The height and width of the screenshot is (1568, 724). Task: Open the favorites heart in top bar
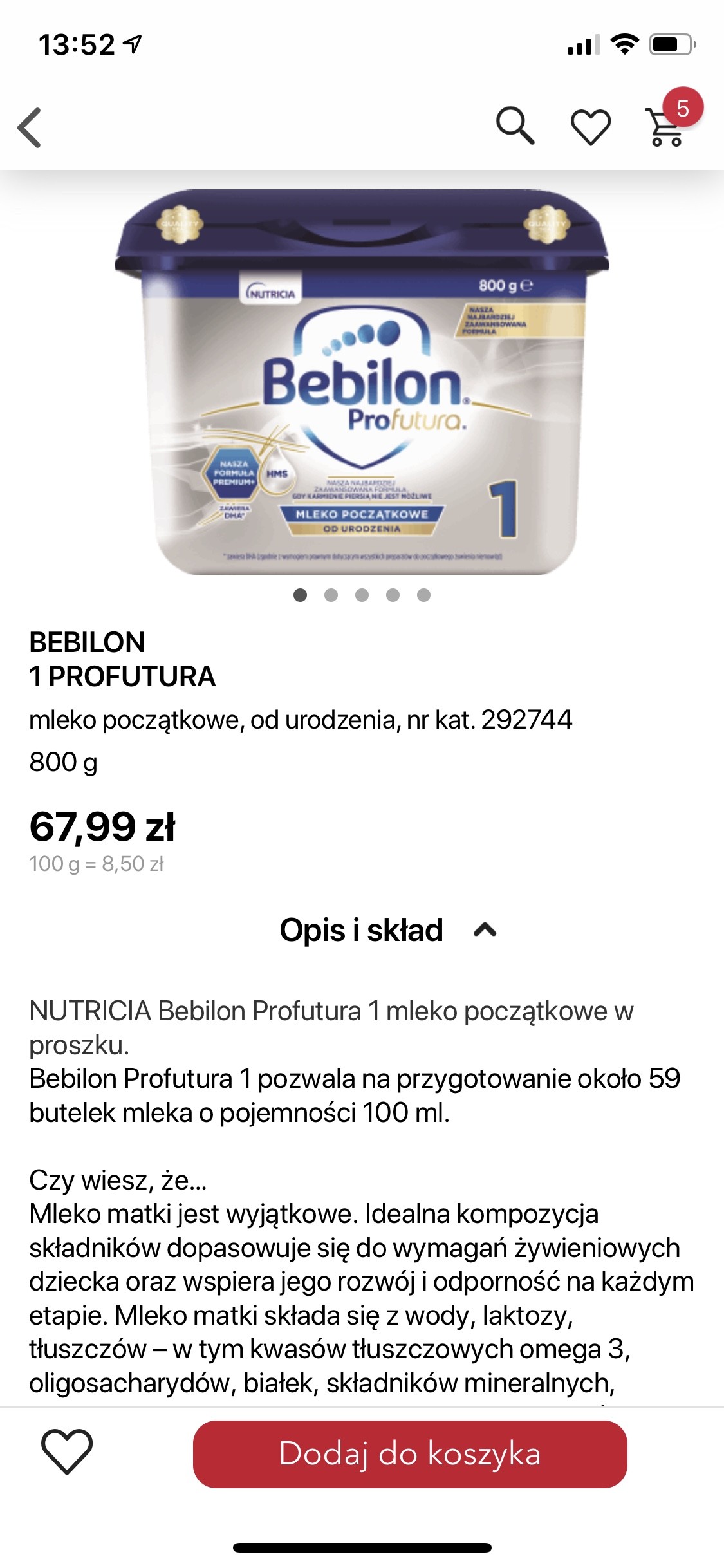click(x=591, y=127)
